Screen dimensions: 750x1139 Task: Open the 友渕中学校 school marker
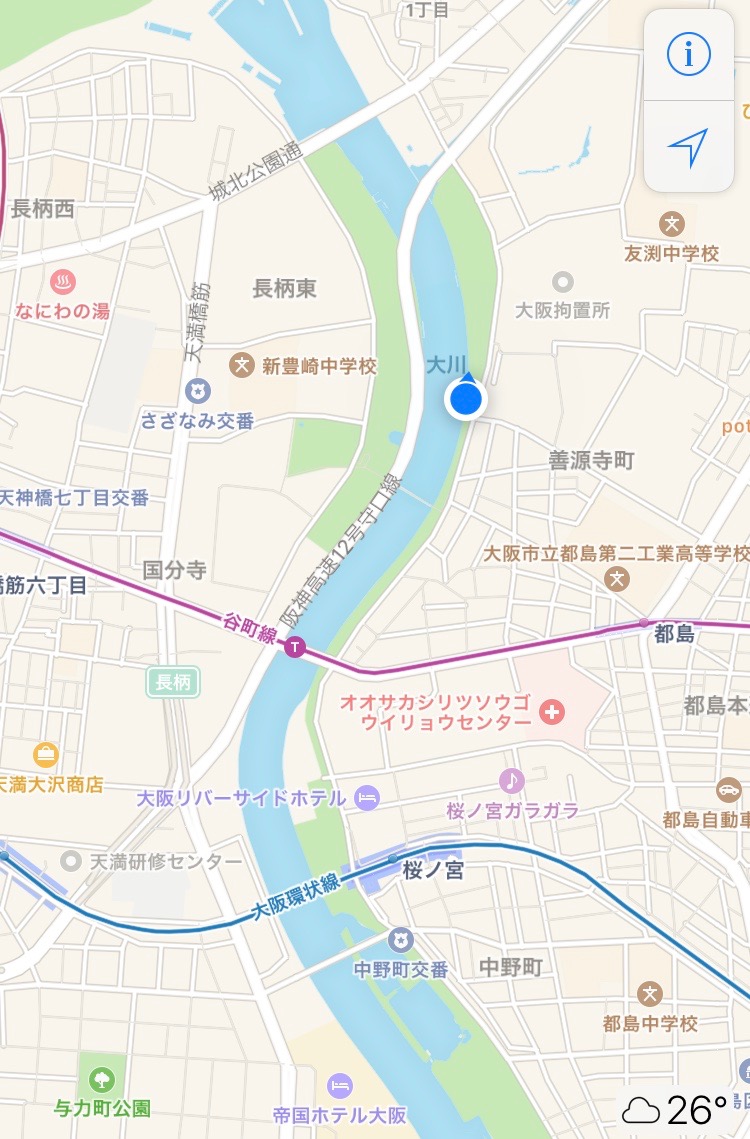click(672, 223)
